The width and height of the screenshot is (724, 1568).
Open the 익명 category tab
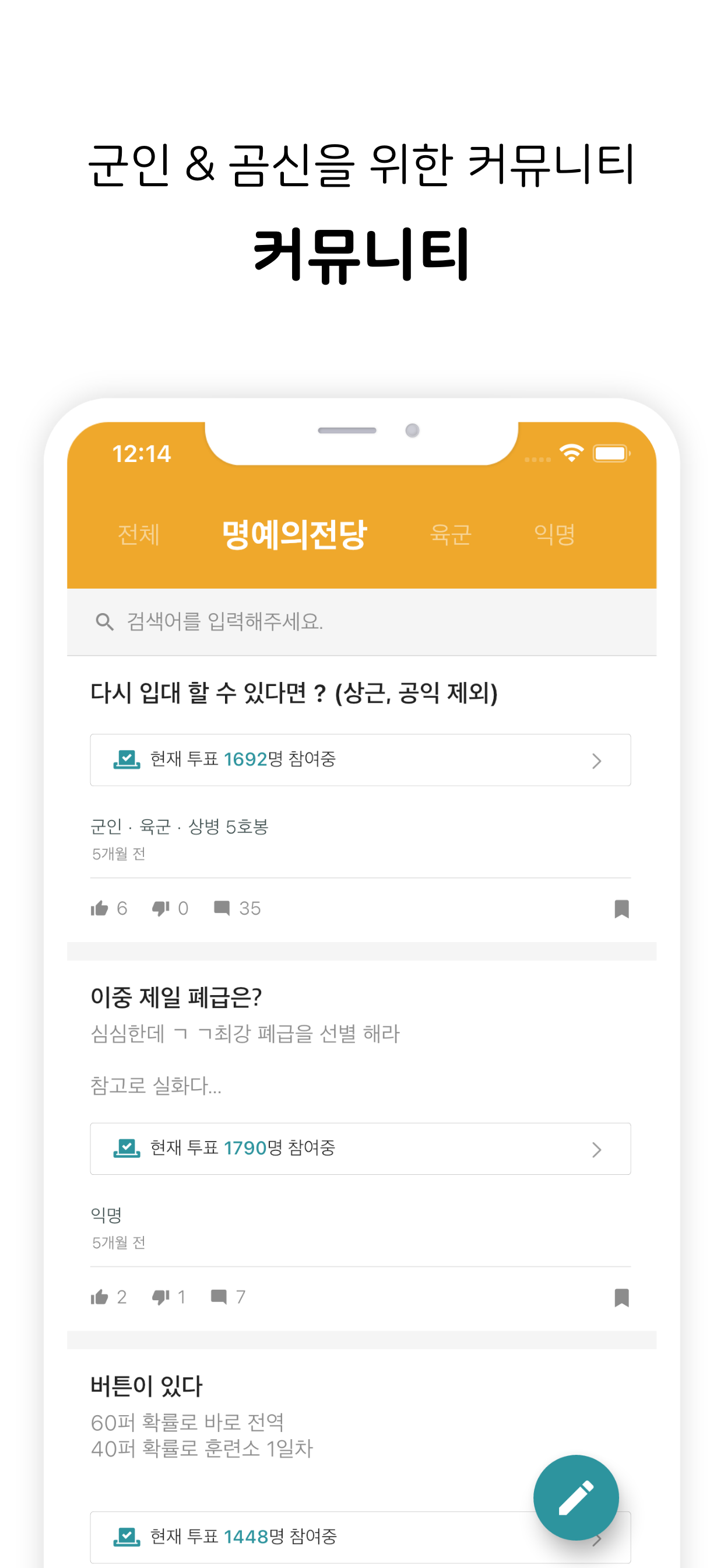click(x=554, y=534)
